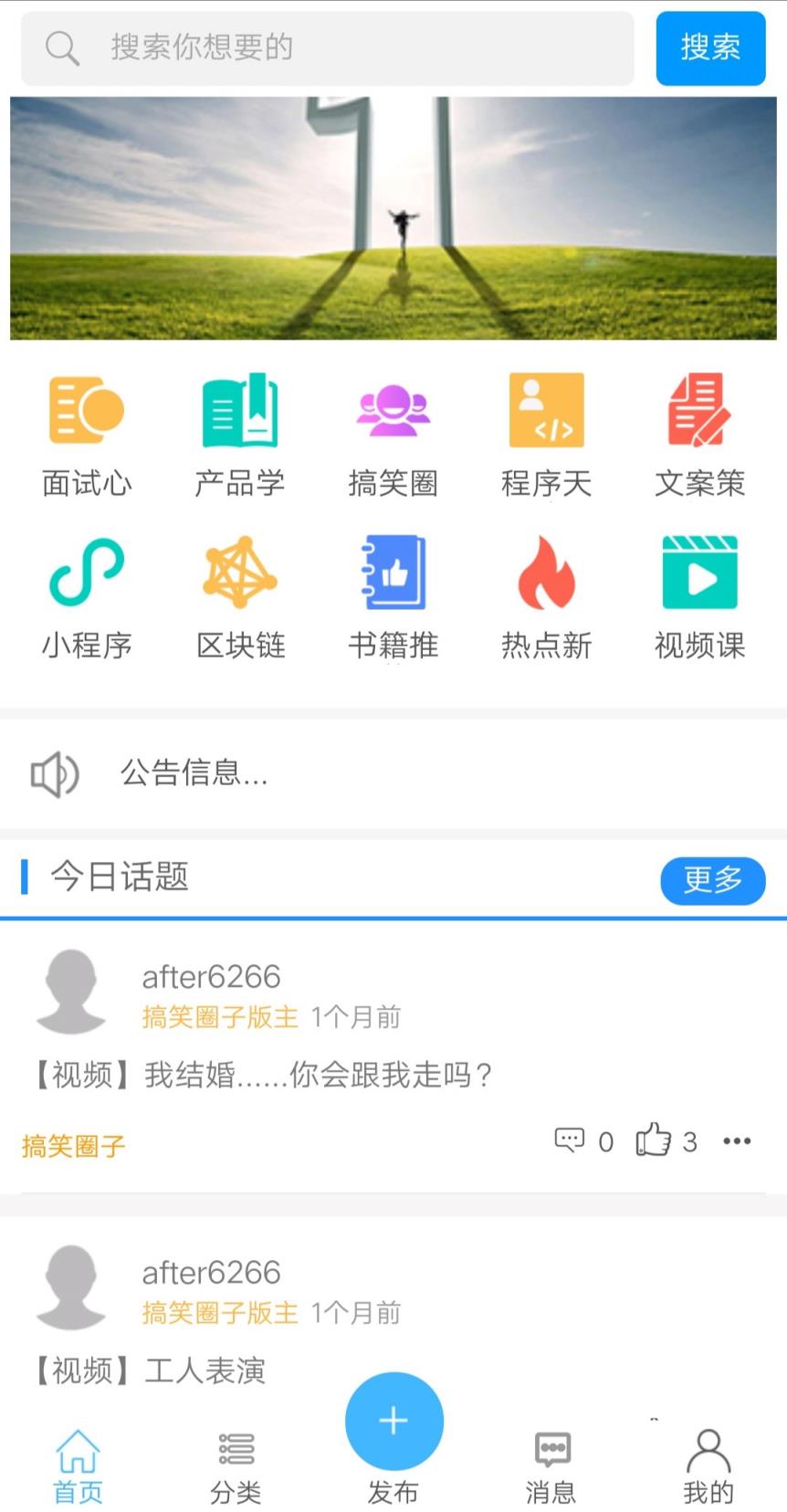Select the 视频课 video icon

point(698,572)
